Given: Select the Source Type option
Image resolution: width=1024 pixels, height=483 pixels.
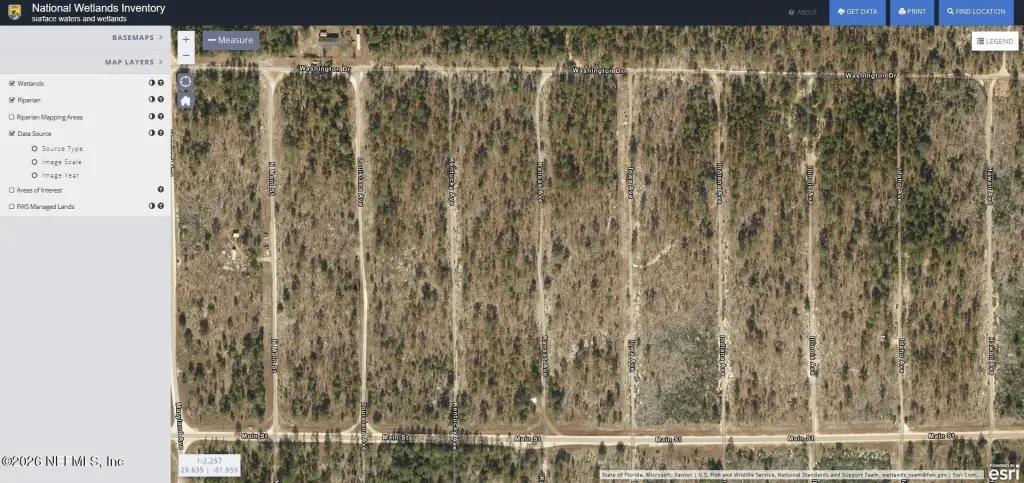Looking at the screenshot, I should [x=35, y=148].
